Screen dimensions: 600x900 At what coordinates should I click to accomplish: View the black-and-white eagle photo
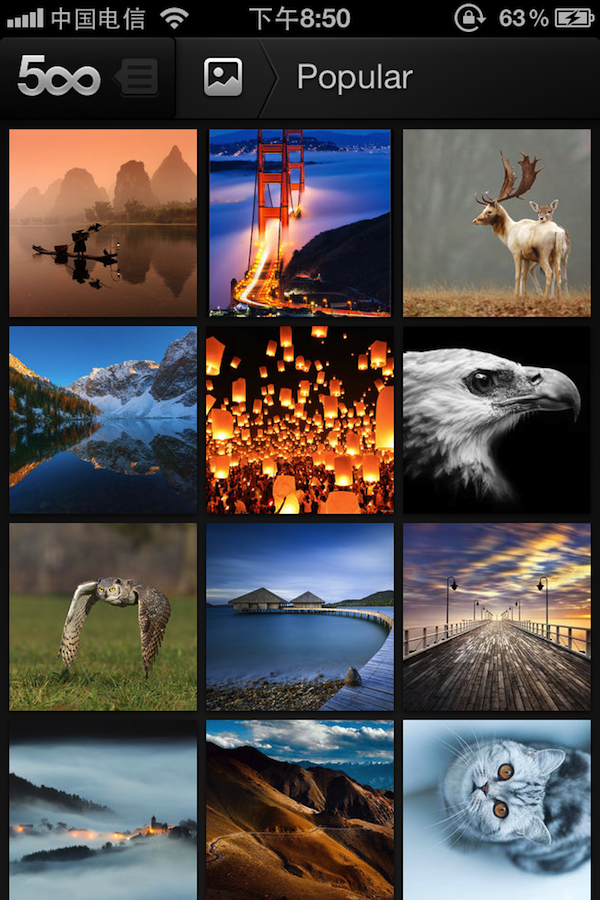pos(497,420)
